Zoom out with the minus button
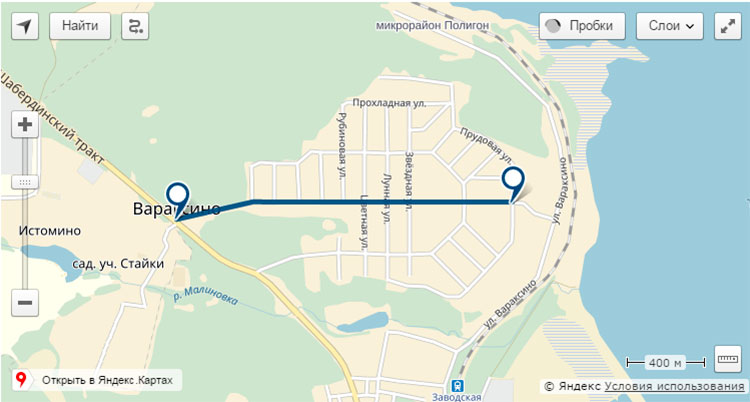750x402 pixels. (x=25, y=302)
